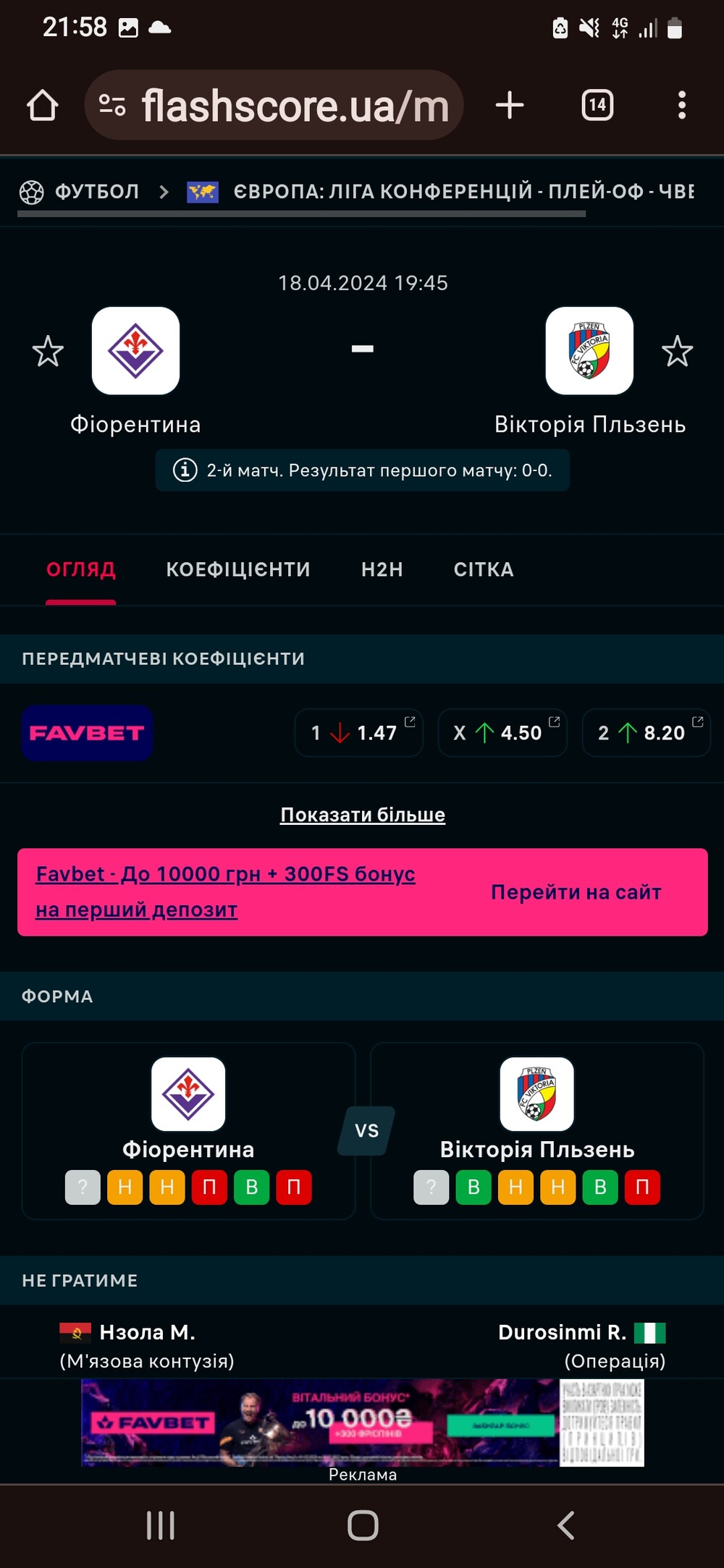The image size is (724, 1568).
Task: Open player Нзола М. in the injury list
Action: click(x=147, y=1332)
